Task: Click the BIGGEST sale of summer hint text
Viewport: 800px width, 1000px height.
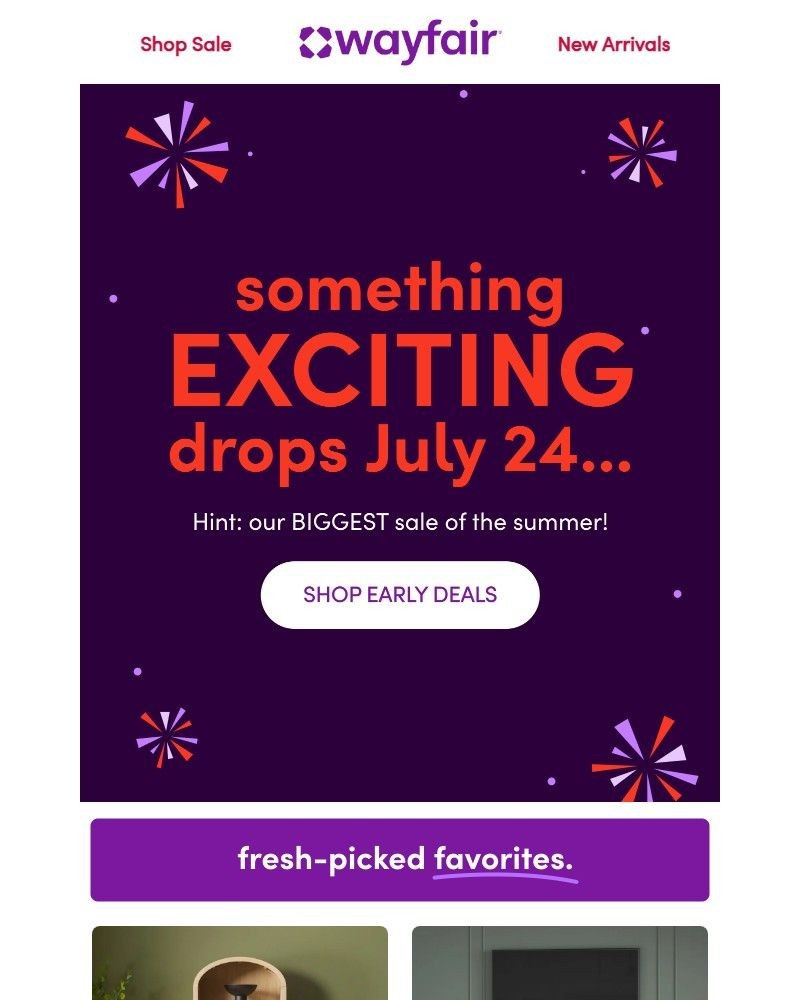Action: click(400, 520)
